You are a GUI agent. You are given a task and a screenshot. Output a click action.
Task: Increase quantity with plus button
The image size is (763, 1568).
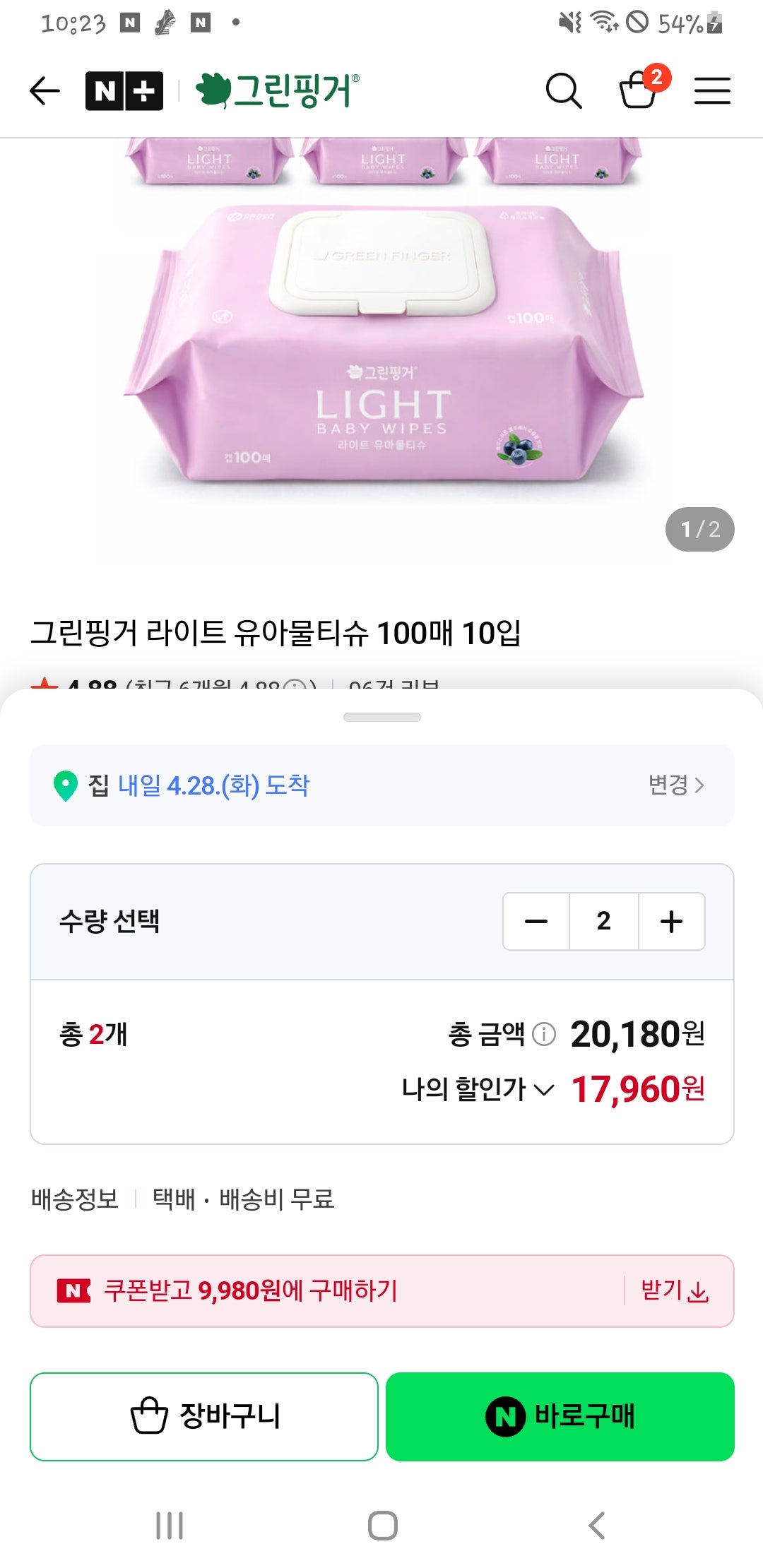tap(671, 921)
